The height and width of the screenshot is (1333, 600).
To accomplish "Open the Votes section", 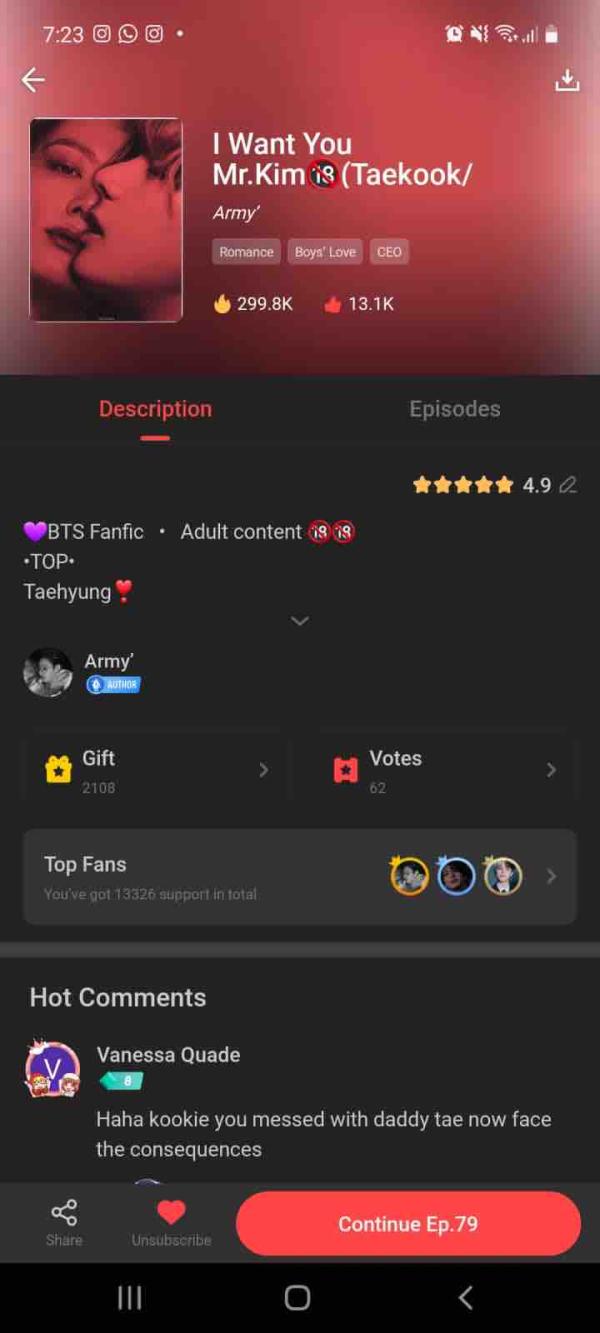I will click(x=444, y=770).
